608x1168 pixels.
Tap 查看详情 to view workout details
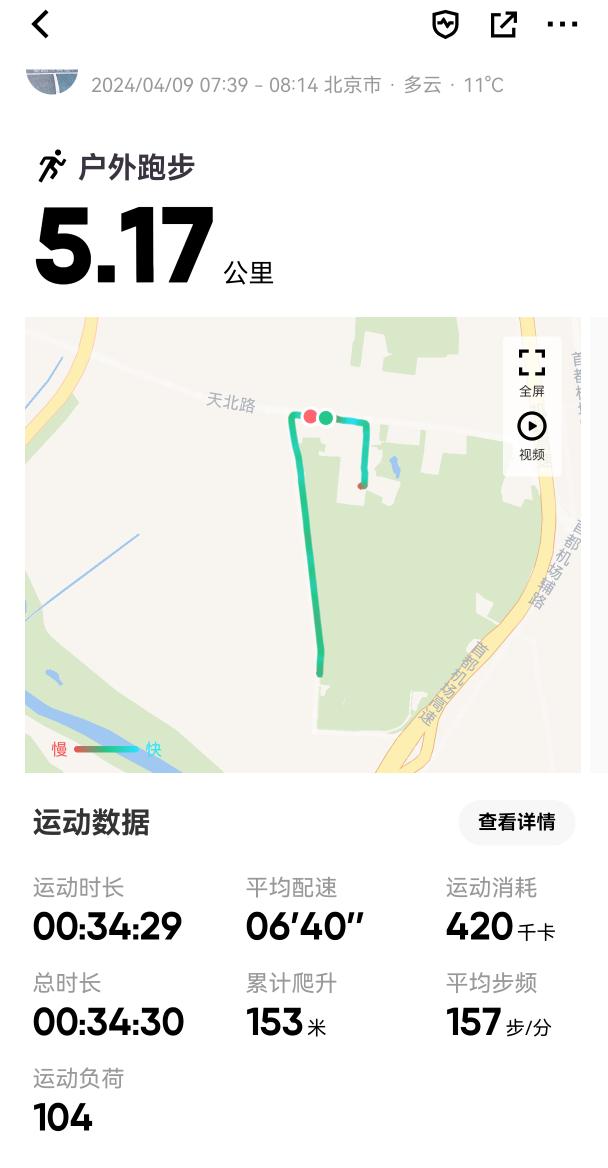point(516,822)
